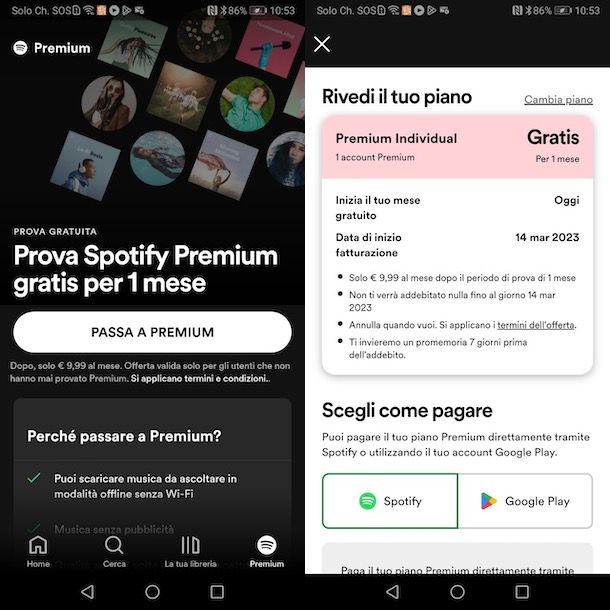
Task: Tap the Cambia piano link
Action: [x=558, y=100]
